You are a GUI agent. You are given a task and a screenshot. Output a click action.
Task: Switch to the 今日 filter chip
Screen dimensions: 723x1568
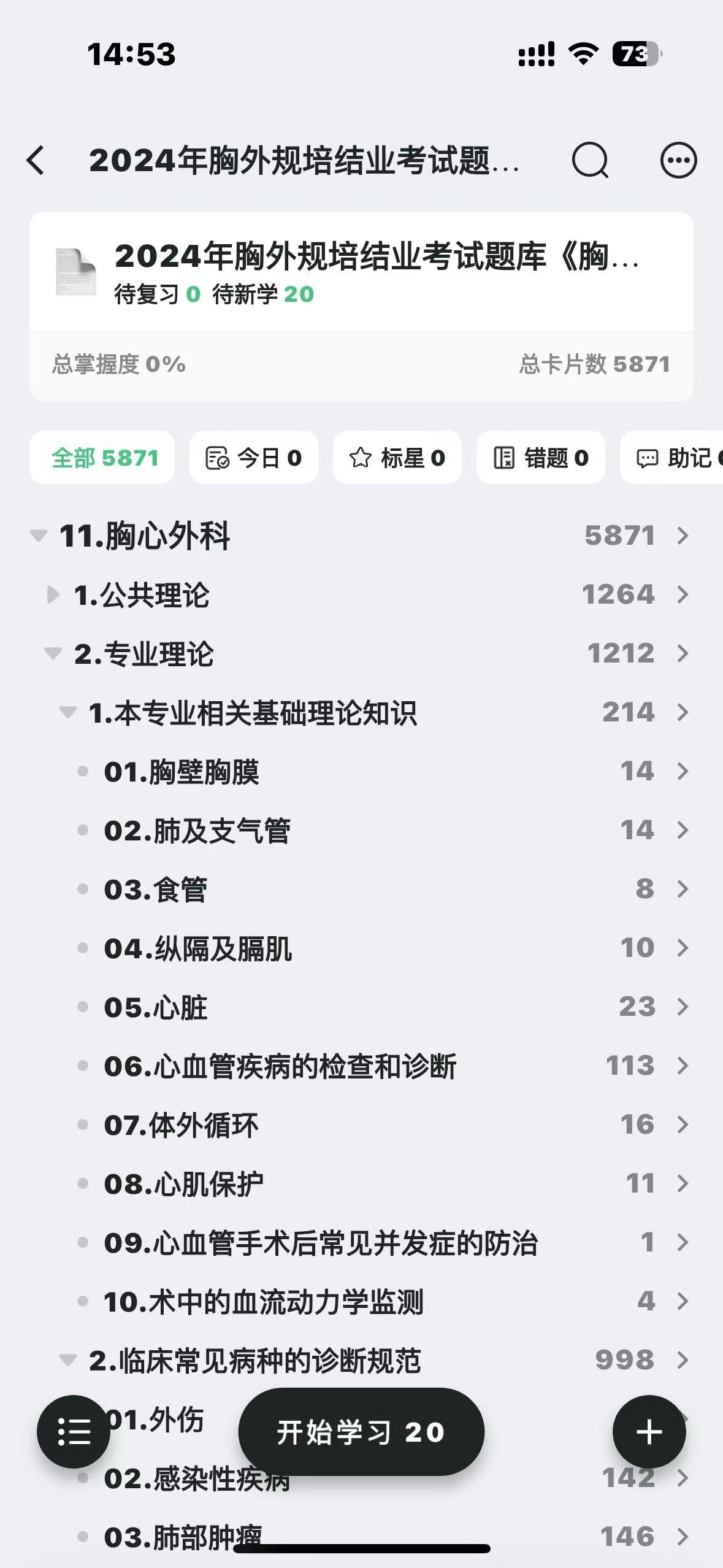(x=254, y=458)
